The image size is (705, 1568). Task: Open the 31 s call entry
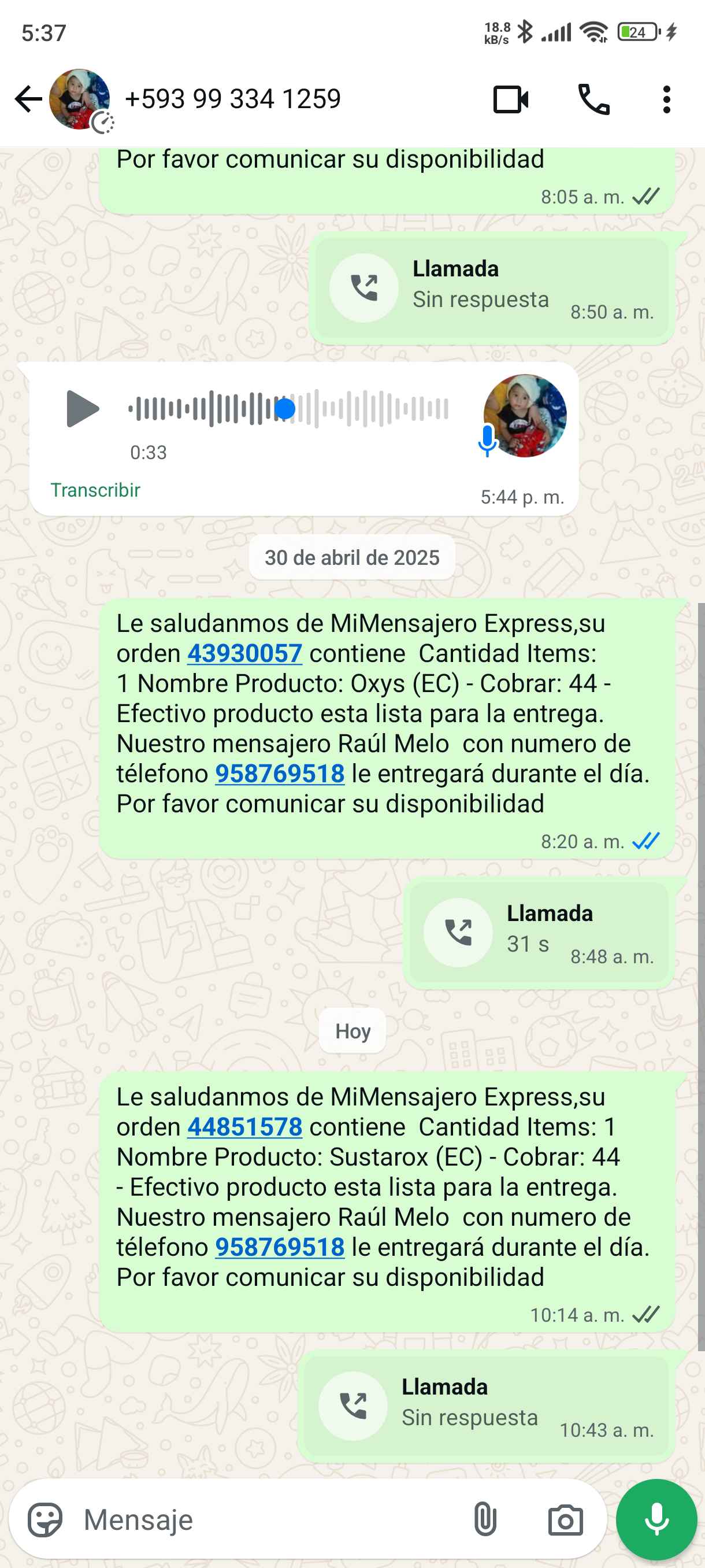[x=538, y=933]
